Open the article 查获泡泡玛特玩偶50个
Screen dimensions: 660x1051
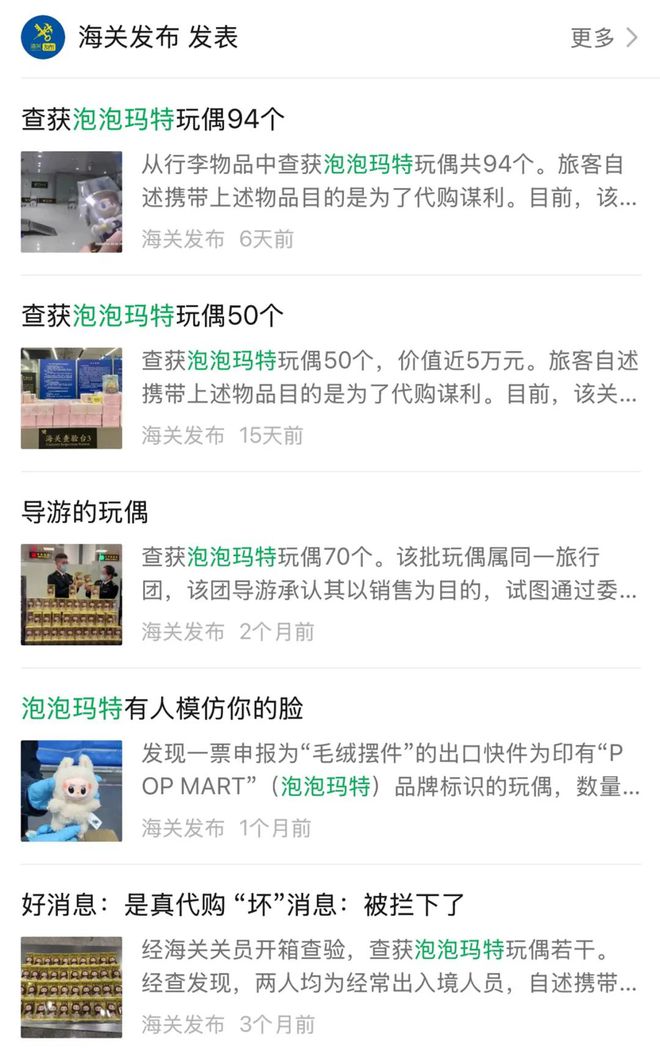point(153,316)
